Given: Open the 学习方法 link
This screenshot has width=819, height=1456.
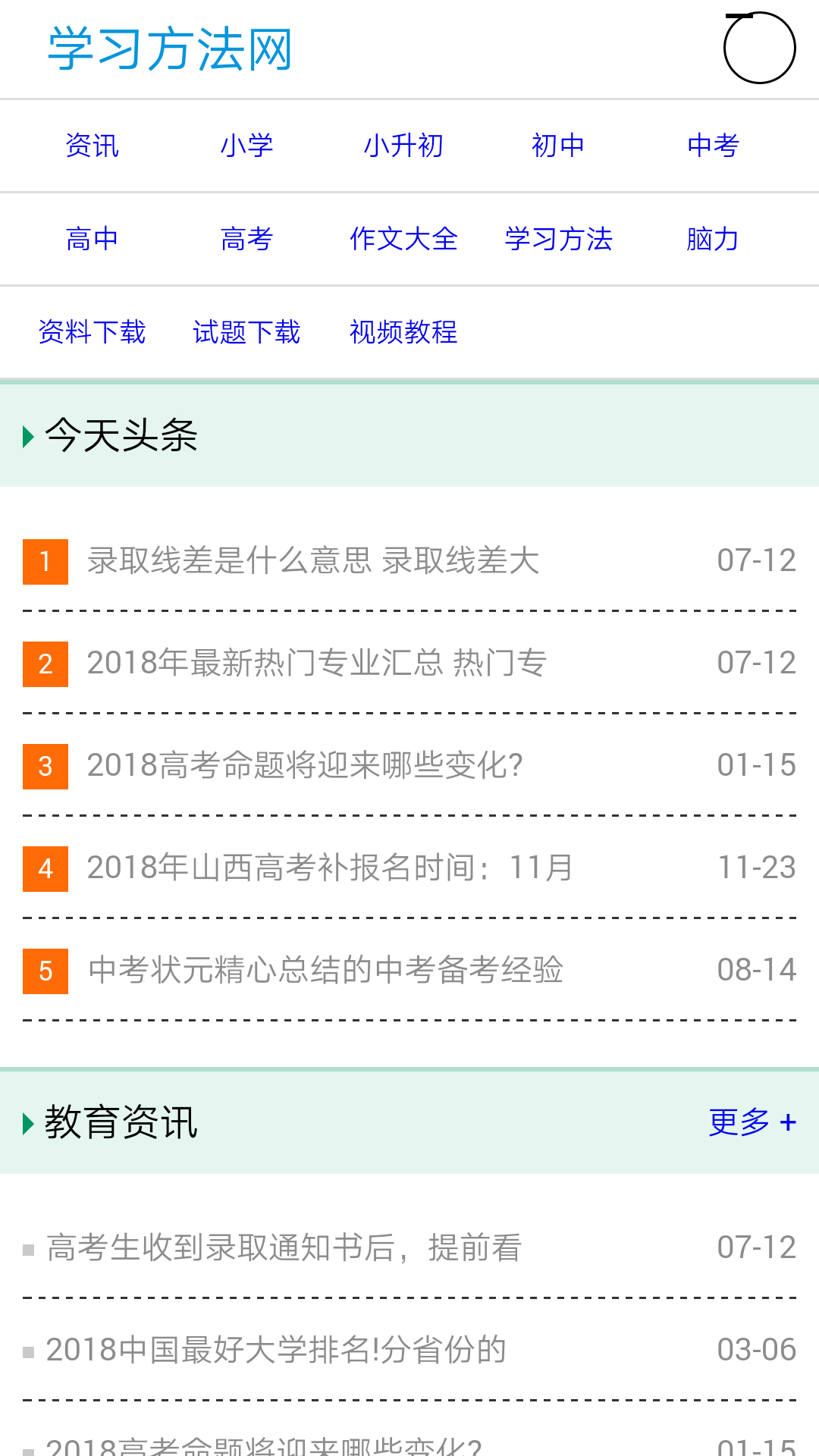Looking at the screenshot, I should pyautogui.click(x=558, y=239).
